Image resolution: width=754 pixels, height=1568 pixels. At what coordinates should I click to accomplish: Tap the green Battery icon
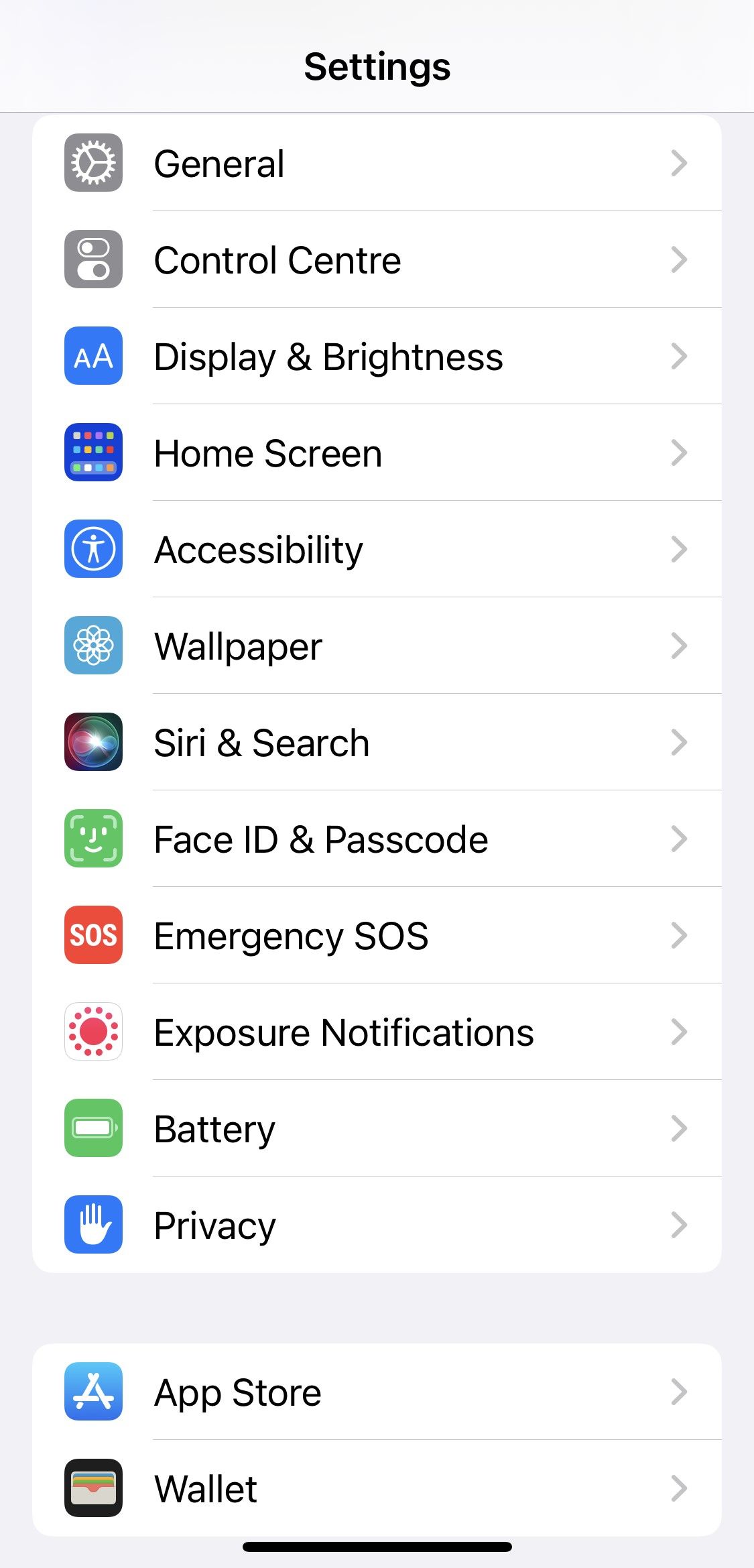coord(93,1128)
